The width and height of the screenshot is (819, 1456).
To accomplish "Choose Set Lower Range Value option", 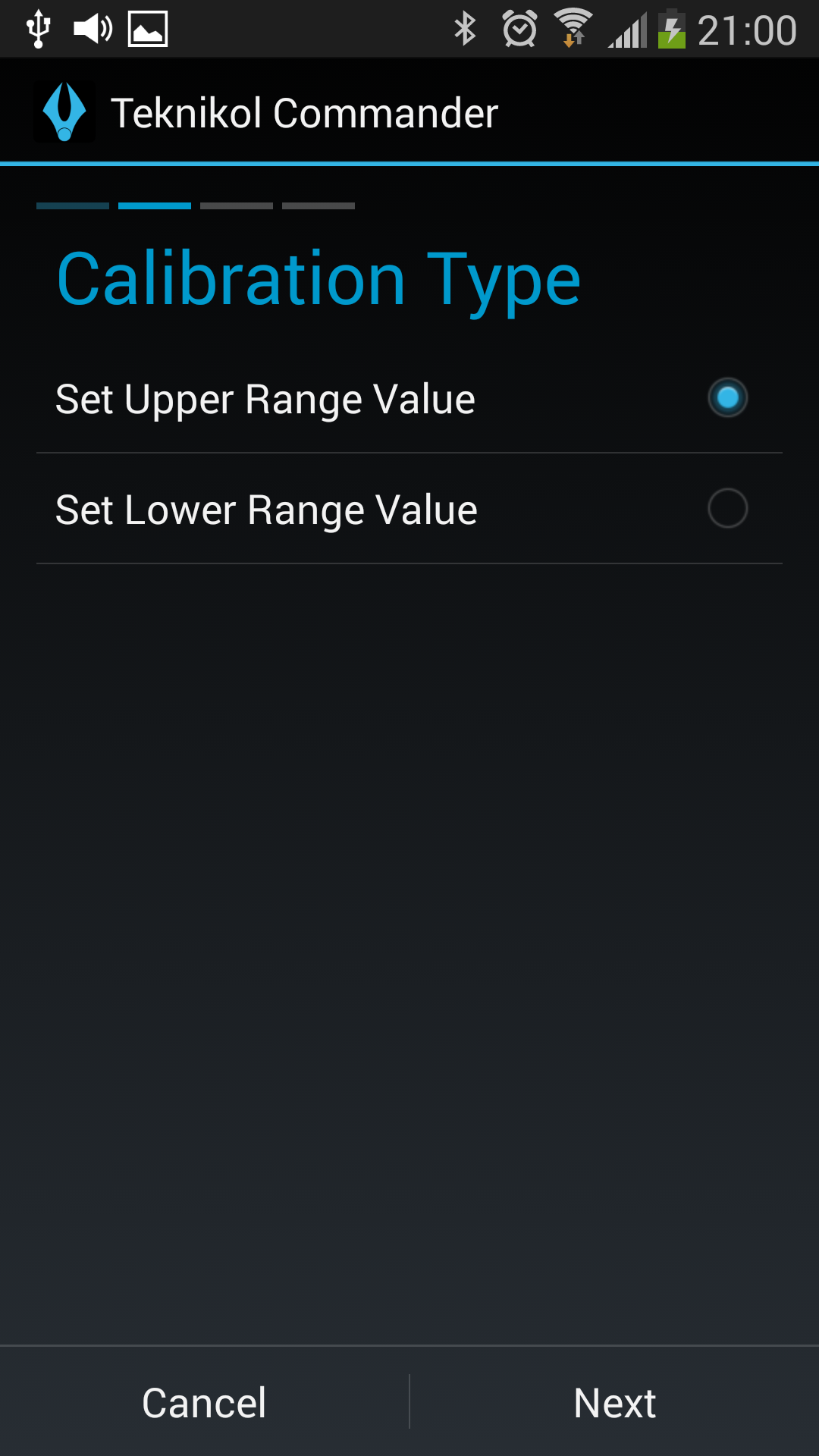I will [409, 510].
